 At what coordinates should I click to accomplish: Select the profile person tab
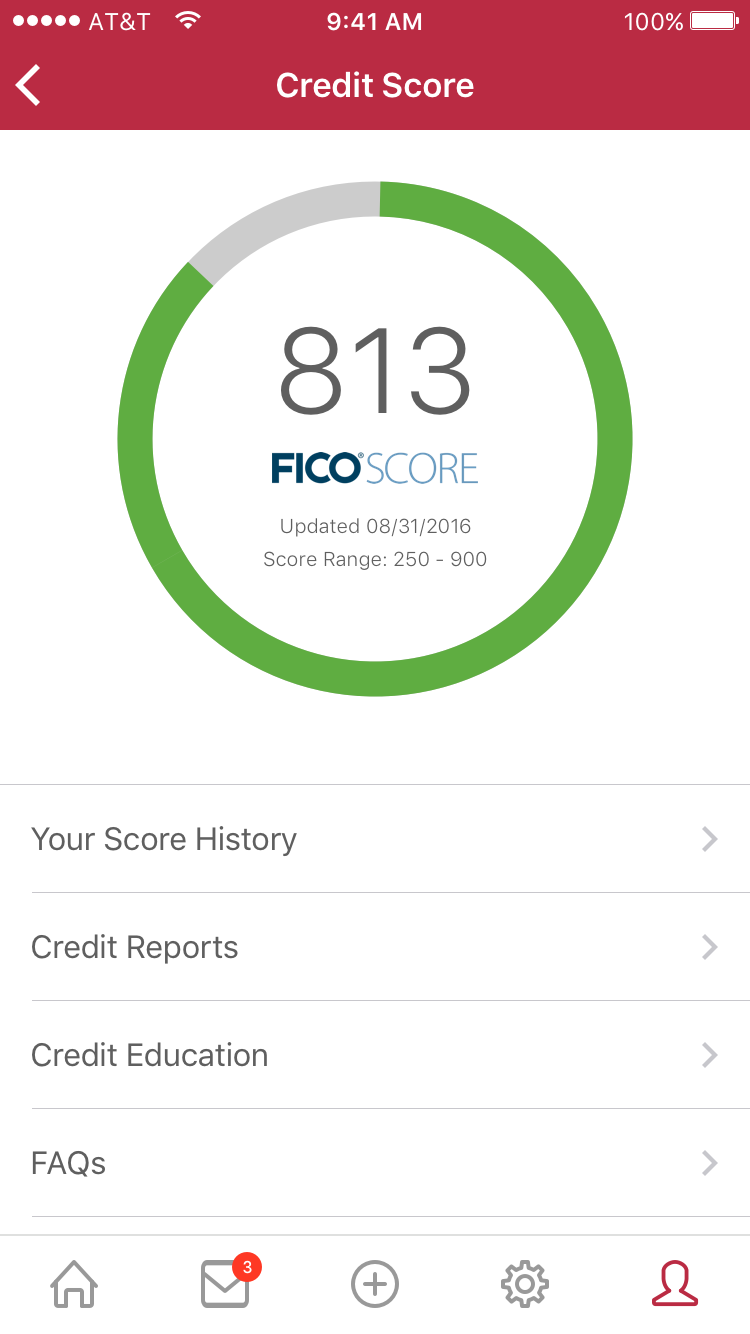(x=675, y=1284)
